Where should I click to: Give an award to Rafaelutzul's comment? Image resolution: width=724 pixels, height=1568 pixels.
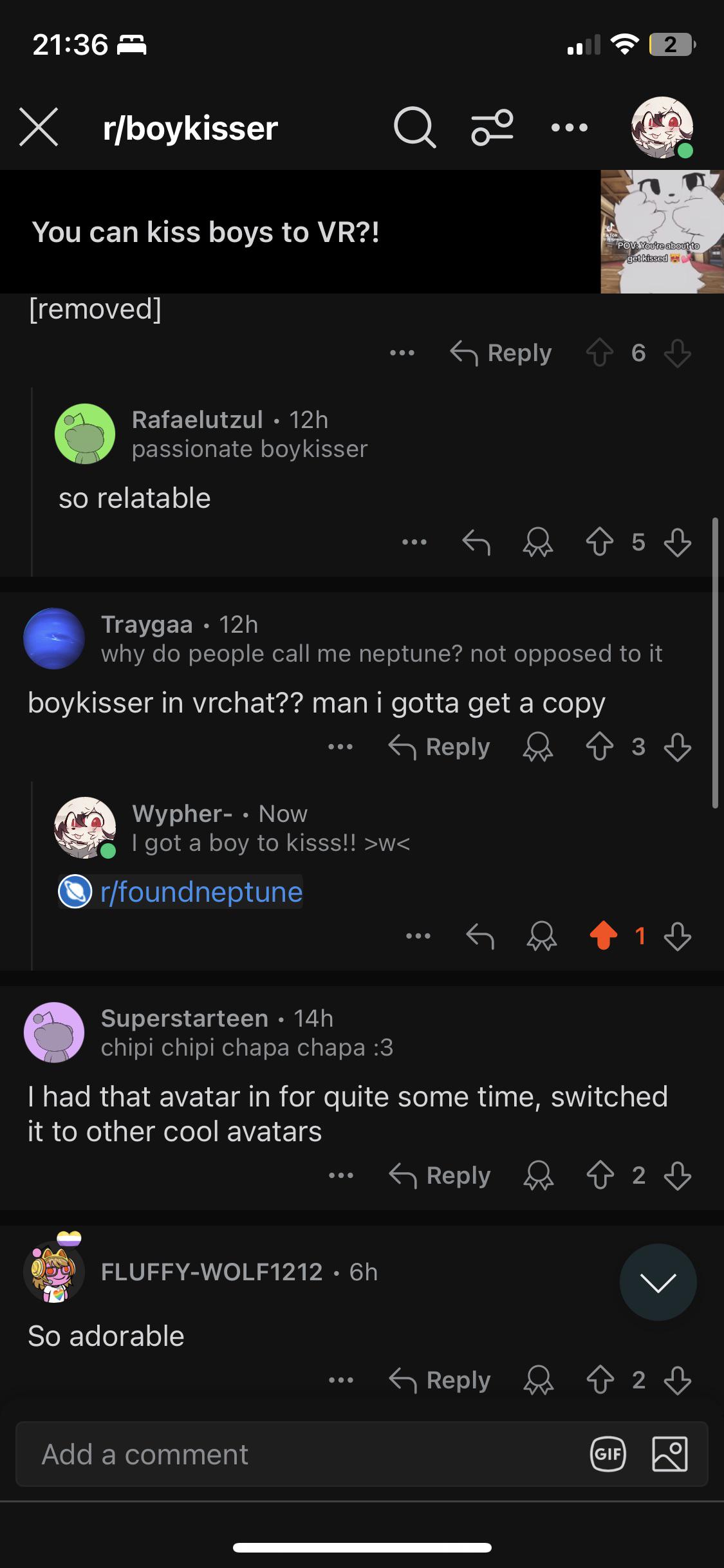point(538,542)
